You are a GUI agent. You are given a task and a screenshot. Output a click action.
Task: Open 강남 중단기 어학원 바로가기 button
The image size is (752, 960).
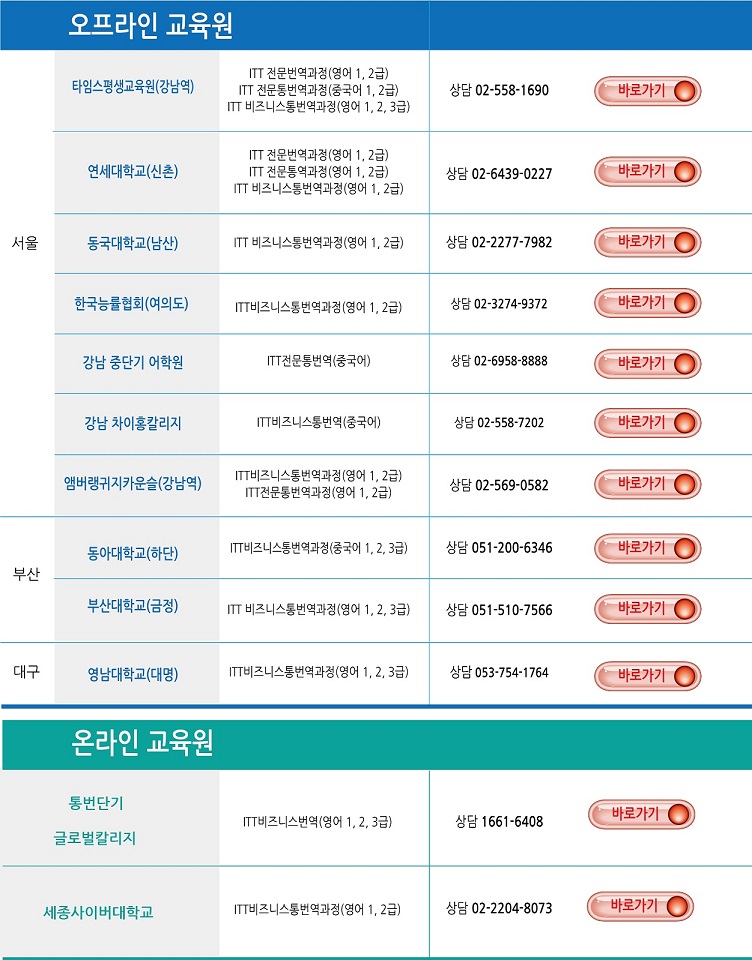(x=647, y=363)
